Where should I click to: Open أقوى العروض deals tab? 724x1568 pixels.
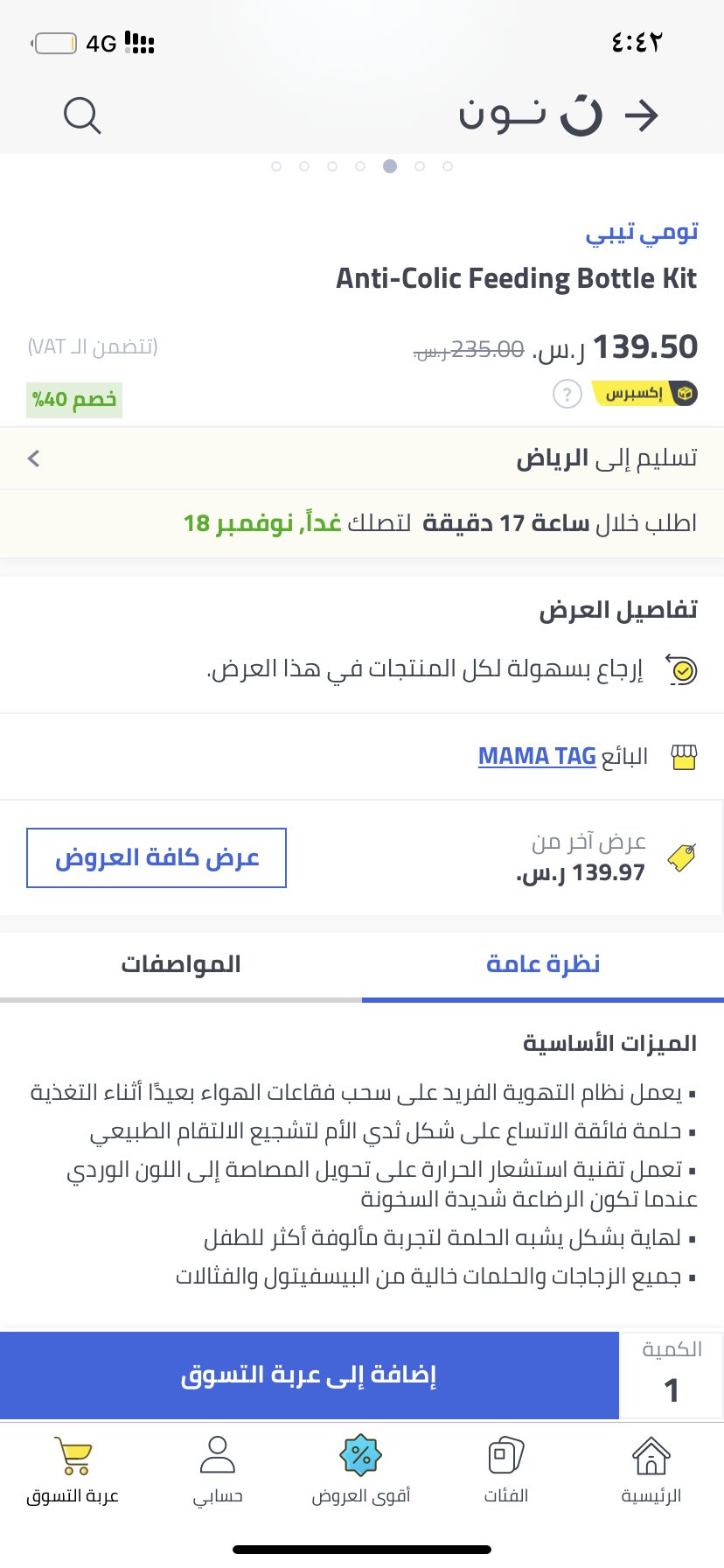point(361,1472)
